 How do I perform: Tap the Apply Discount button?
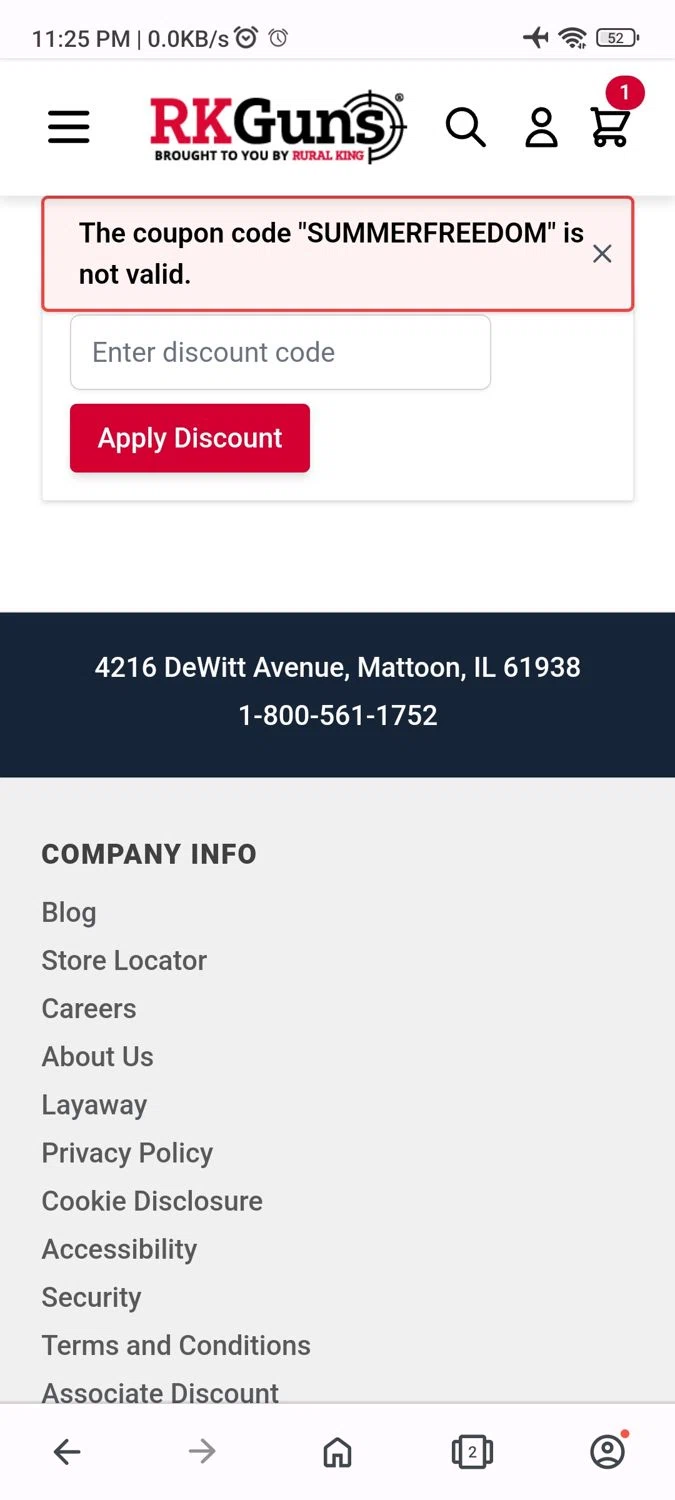190,438
